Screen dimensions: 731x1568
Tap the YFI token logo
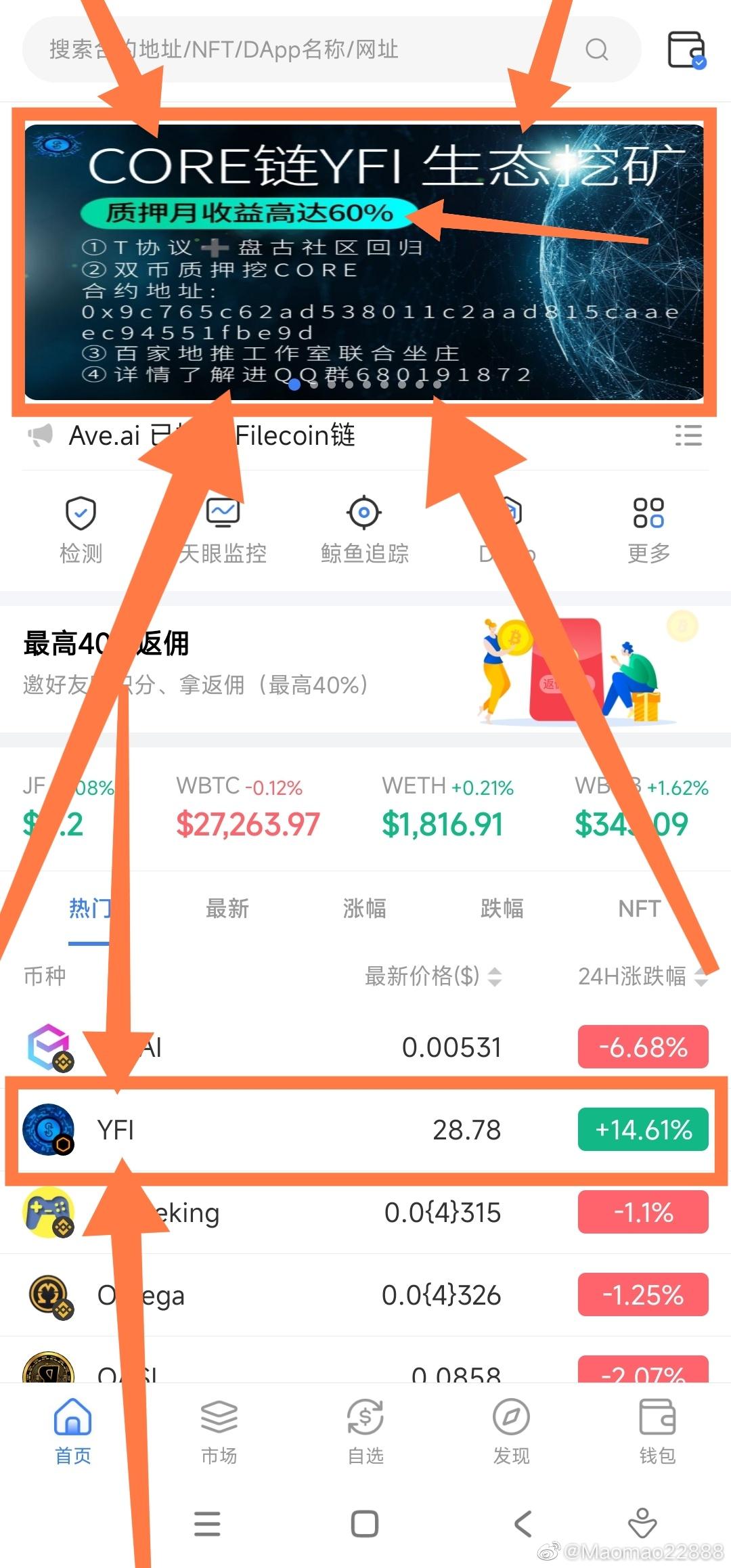pyautogui.click(x=49, y=1129)
